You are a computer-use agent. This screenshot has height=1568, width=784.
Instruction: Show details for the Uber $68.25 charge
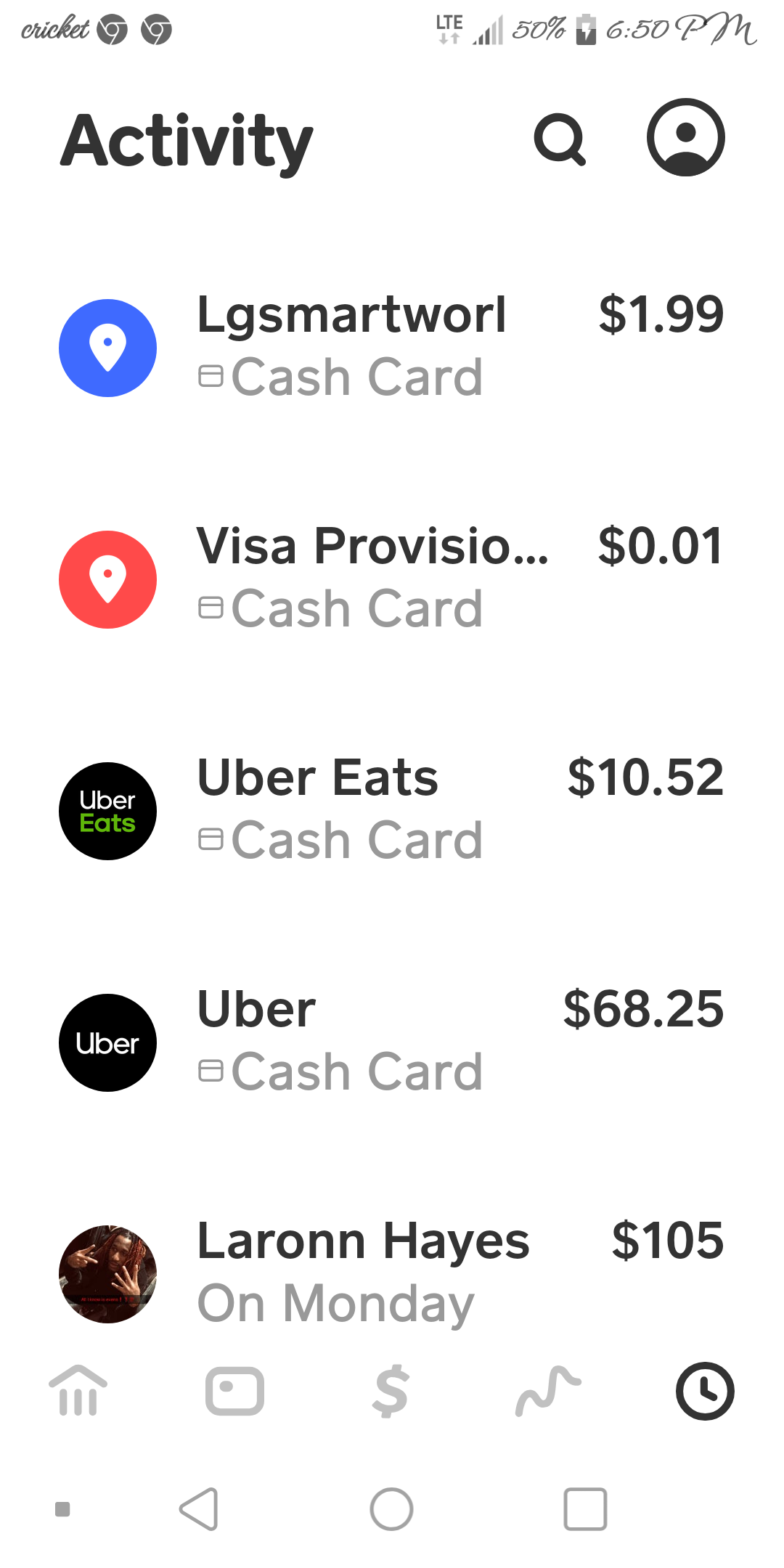(392, 1042)
